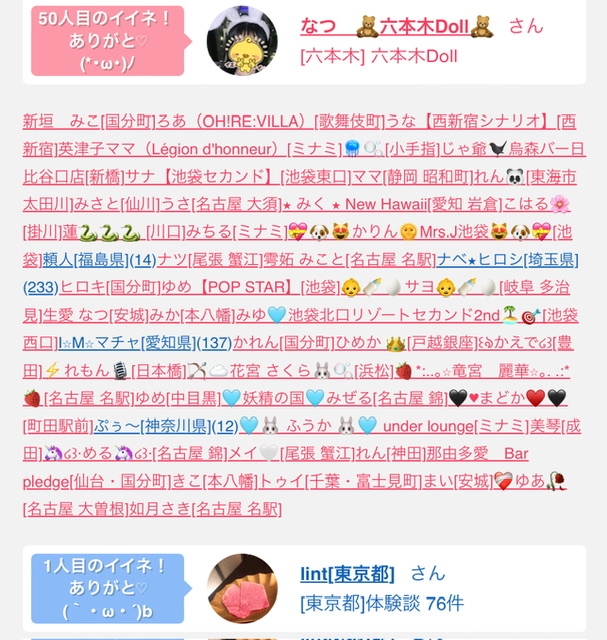Open the 六本木Doll profile photo
Image resolution: width=607 pixels, height=640 pixels.
click(x=242, y=41)
